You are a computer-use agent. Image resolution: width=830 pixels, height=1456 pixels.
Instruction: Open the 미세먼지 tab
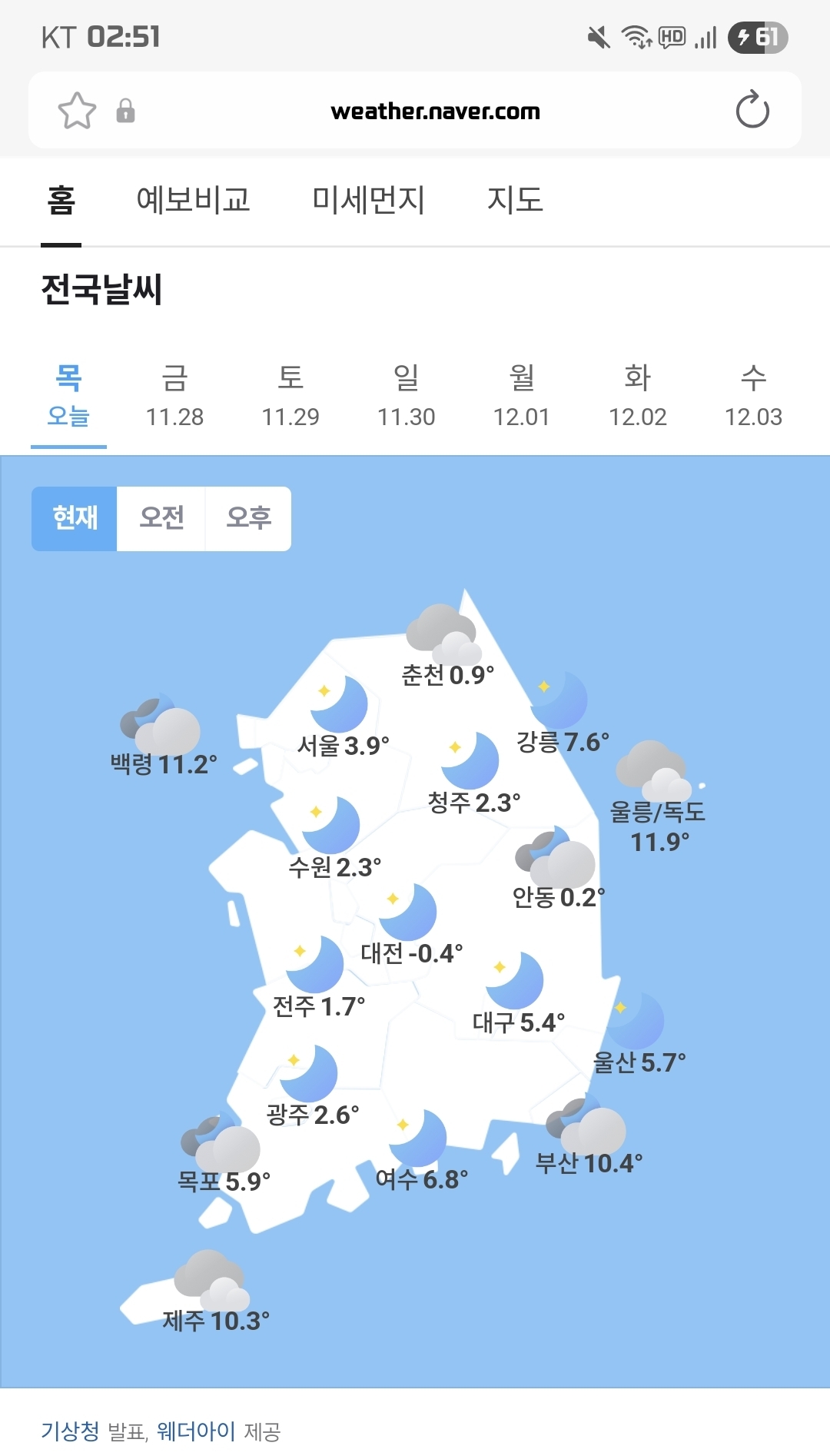pyautogui.click(x=368, y=200)
